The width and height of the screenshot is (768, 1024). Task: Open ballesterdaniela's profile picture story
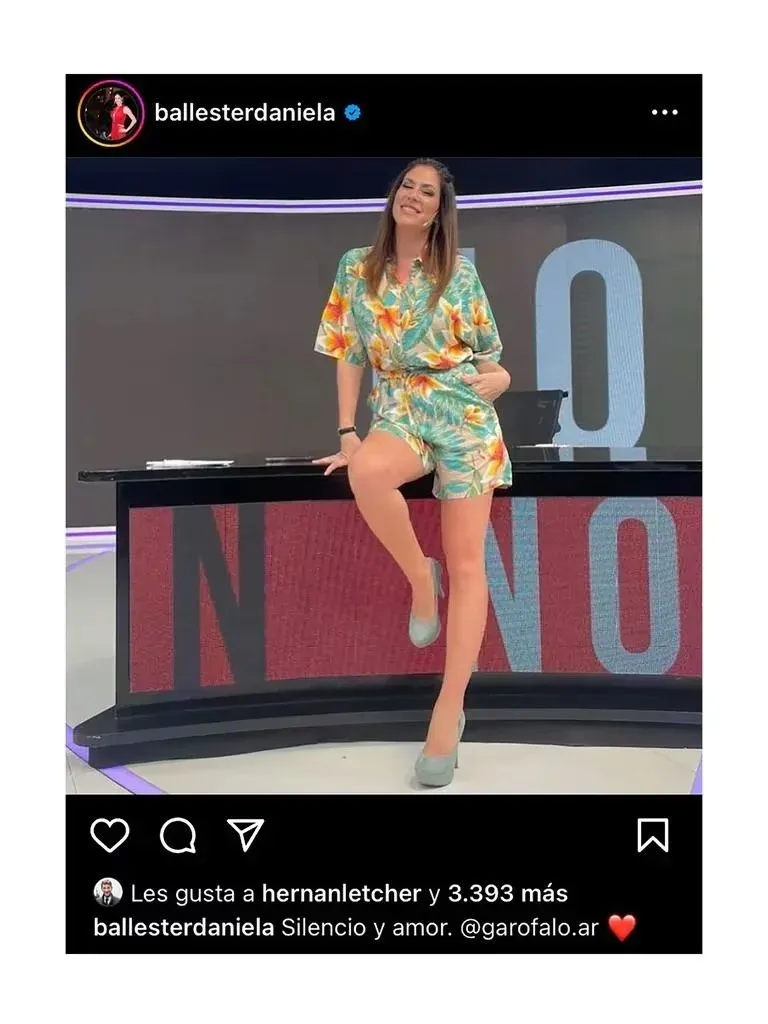pyautogui.click(x=111, y=114)
